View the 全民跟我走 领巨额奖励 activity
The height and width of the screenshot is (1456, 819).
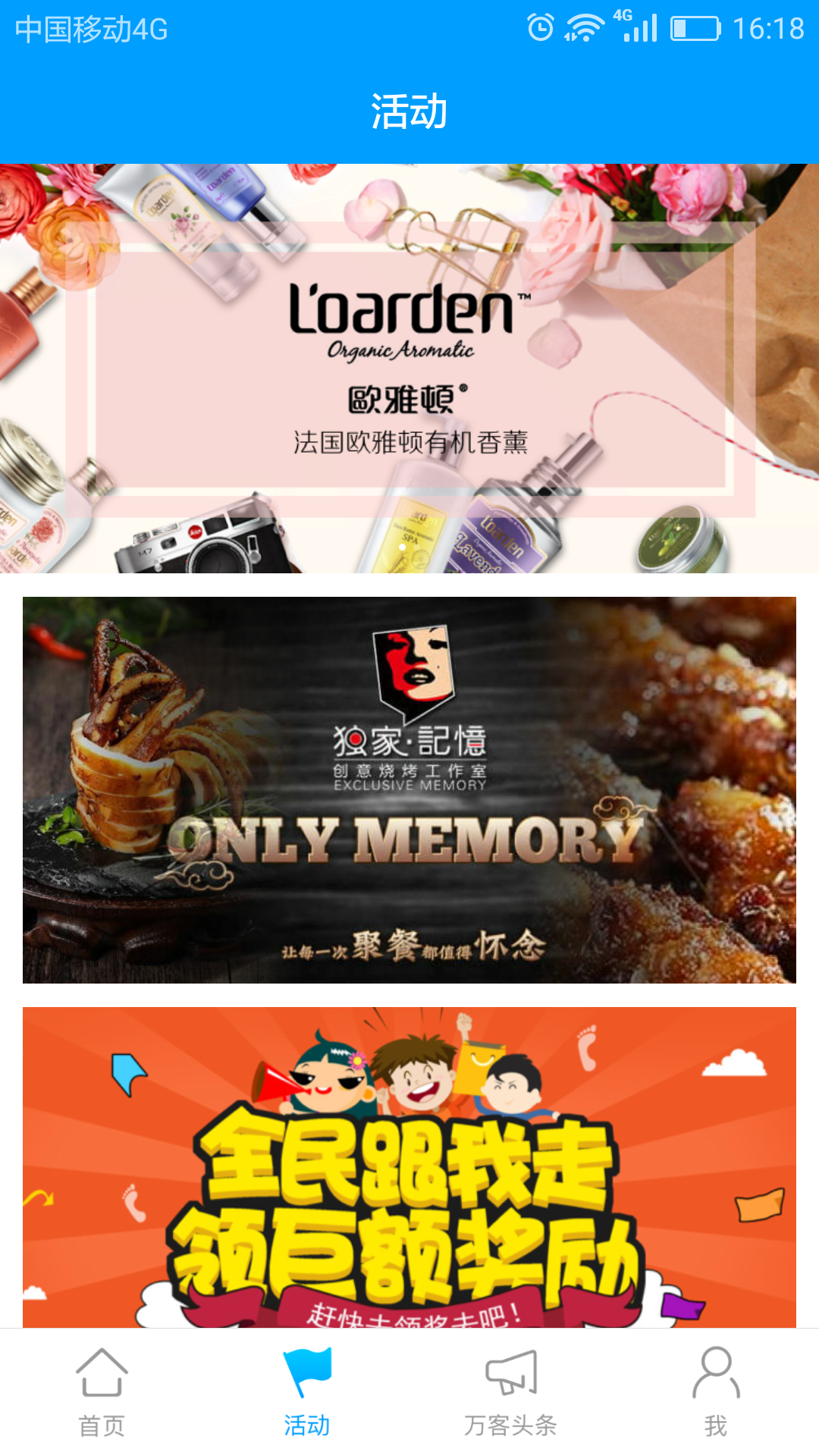pos(409,1167)
